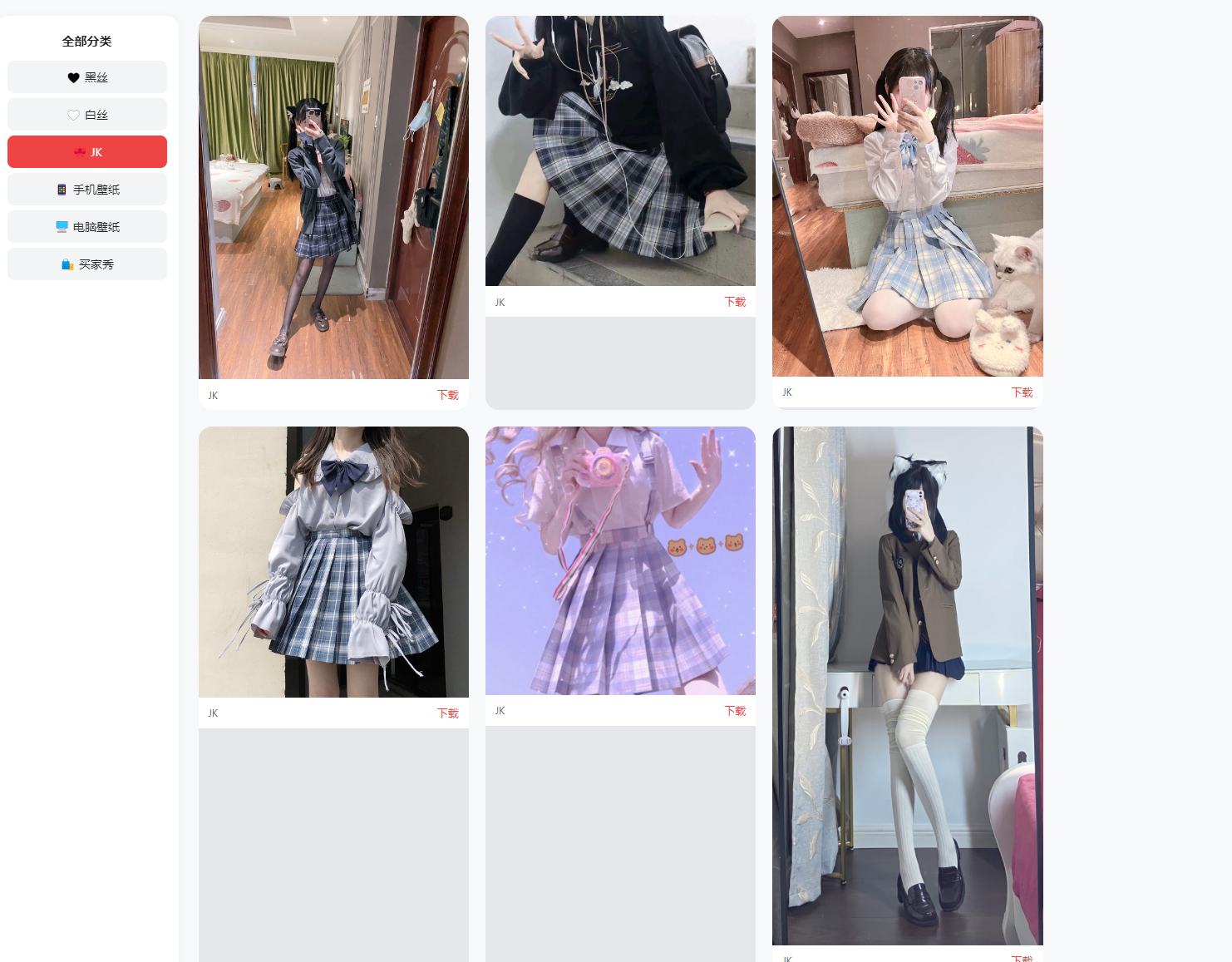This screenshot has height=962, width=1232.
Task: Download the hallway mirror selfie photo
Action: tap(448, 395)
